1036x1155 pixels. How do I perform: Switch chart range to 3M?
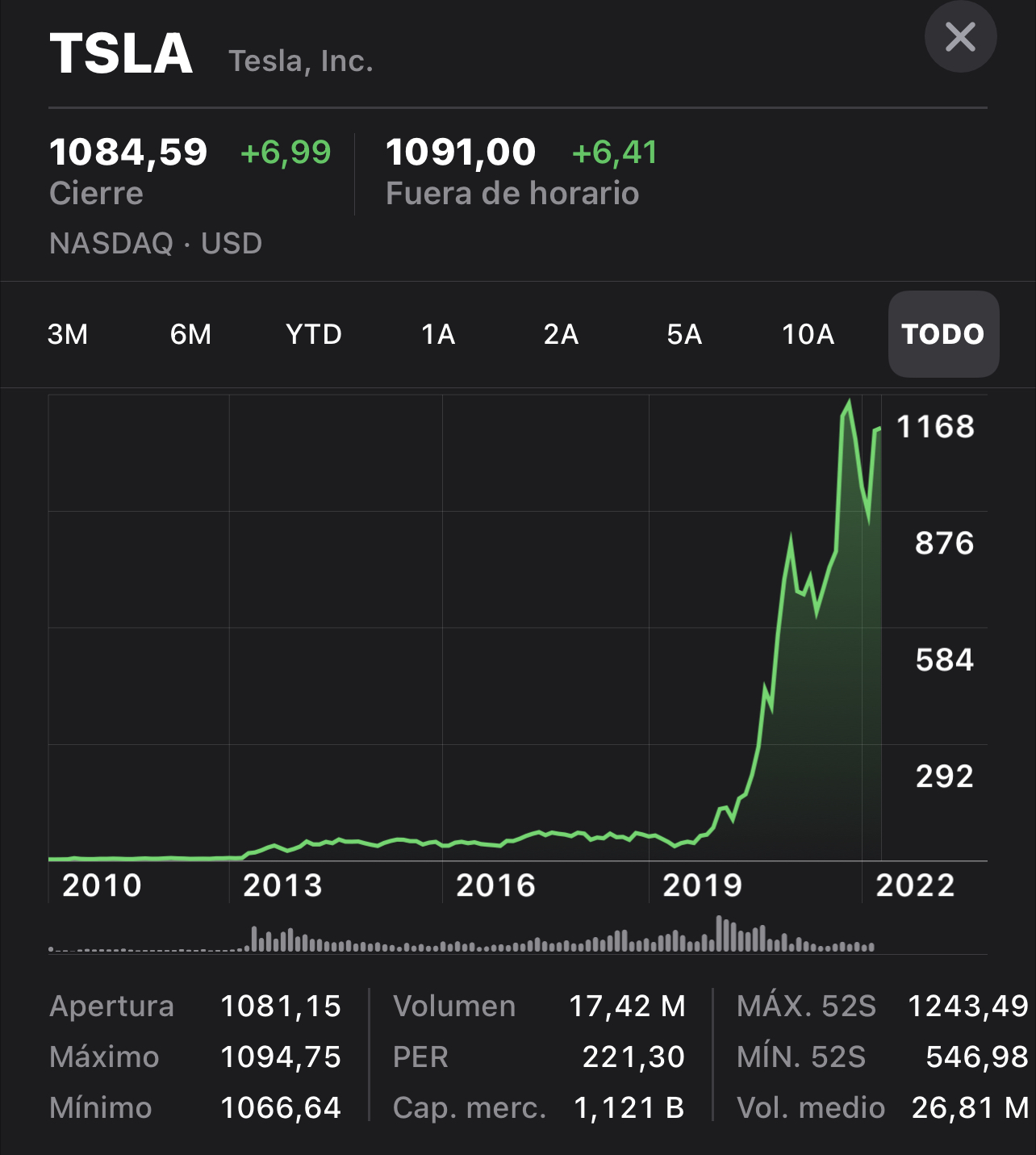click(68, 334)
